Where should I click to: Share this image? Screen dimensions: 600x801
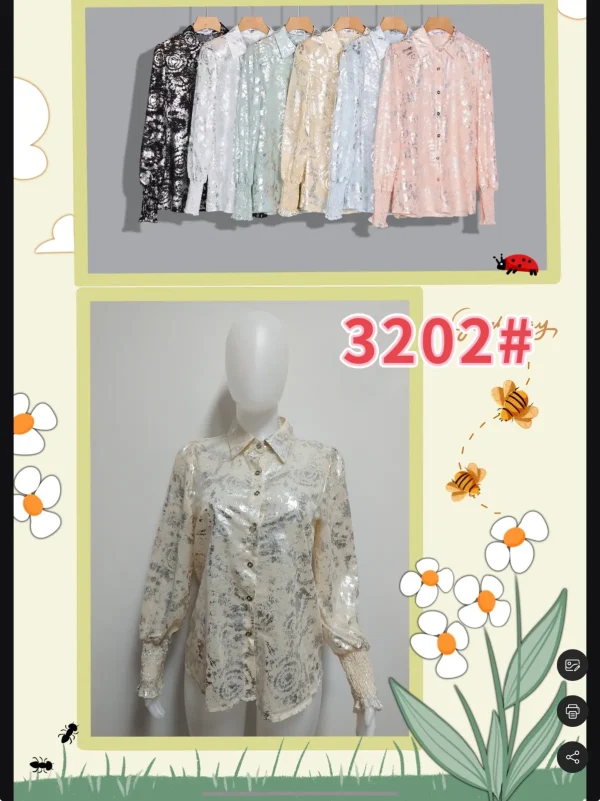click(x=572, y=757)
